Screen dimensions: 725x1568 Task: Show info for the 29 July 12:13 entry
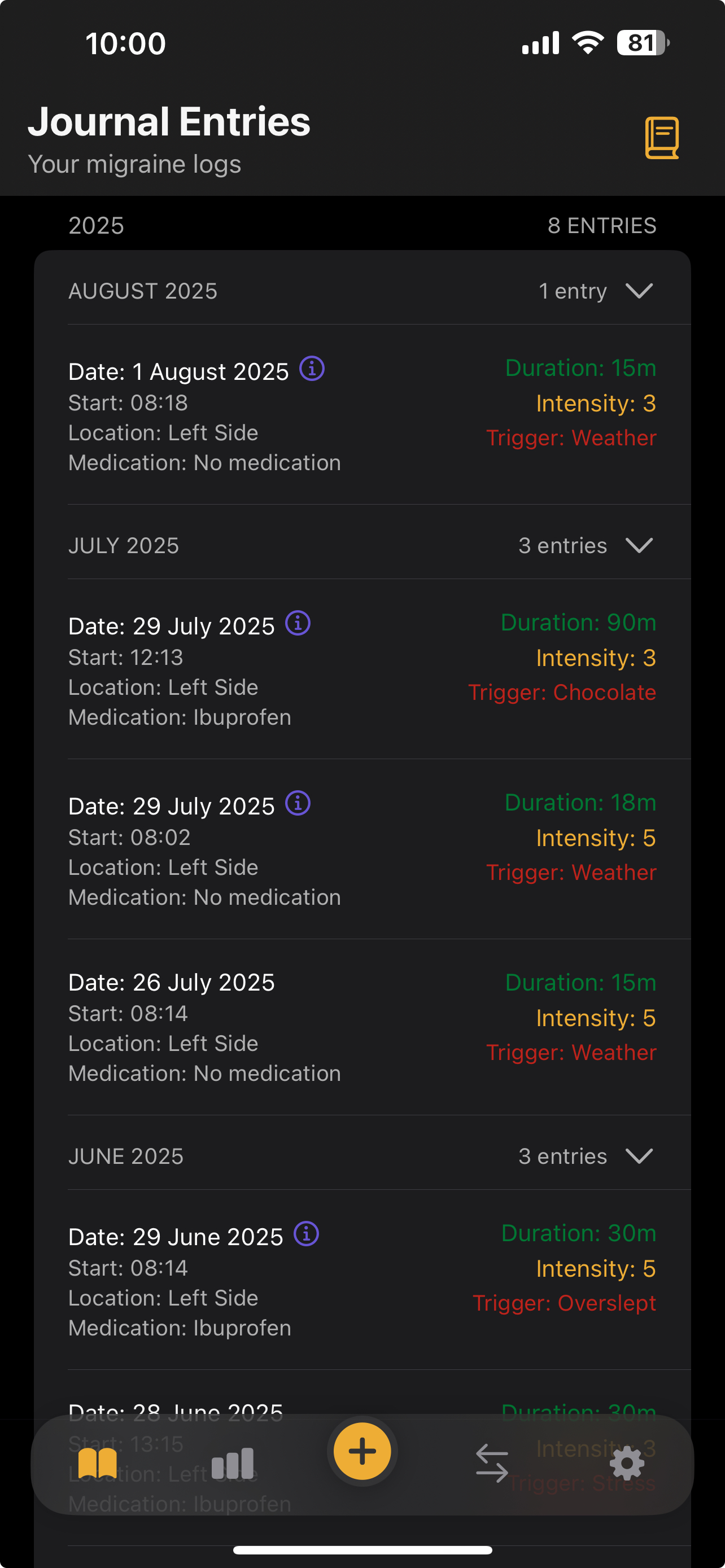[298, 623]
